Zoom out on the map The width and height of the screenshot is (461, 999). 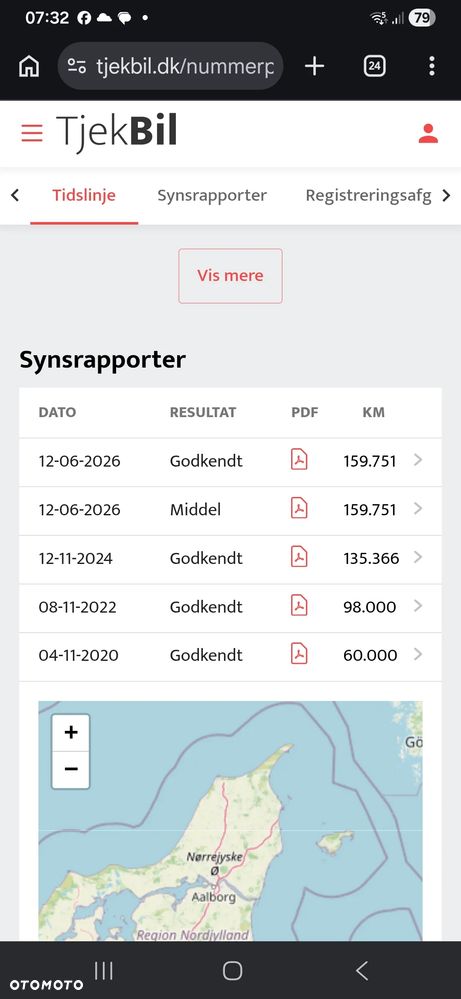71,770
